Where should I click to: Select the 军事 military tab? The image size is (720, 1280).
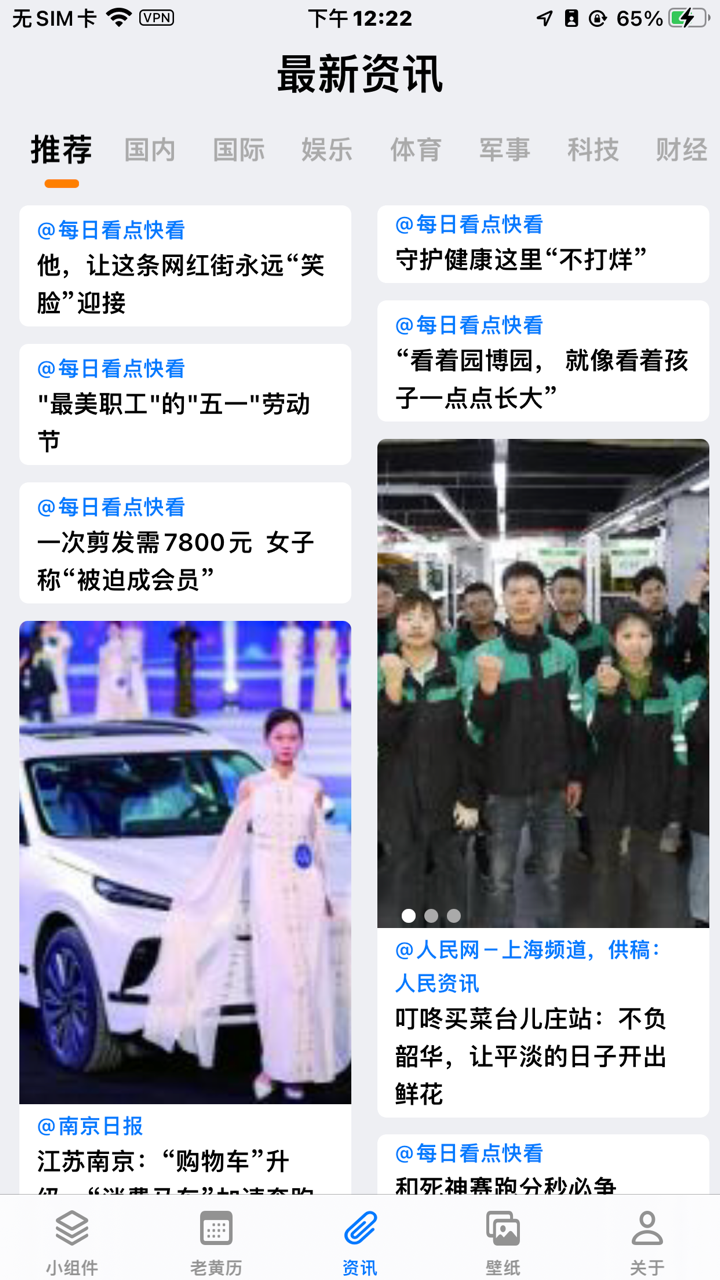502,150
